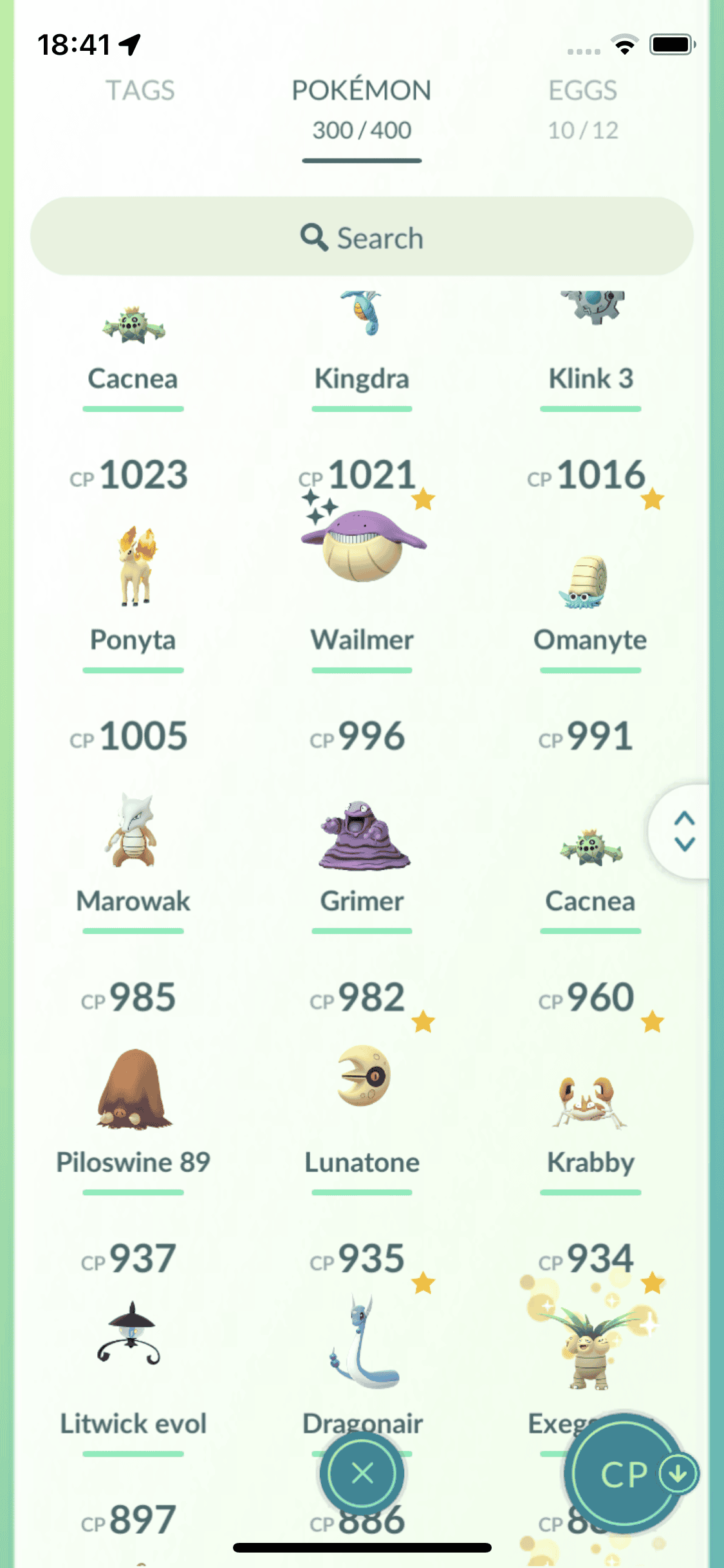
Task: Open Lunatone with CP 982
Action: (x=362, y=1076)
